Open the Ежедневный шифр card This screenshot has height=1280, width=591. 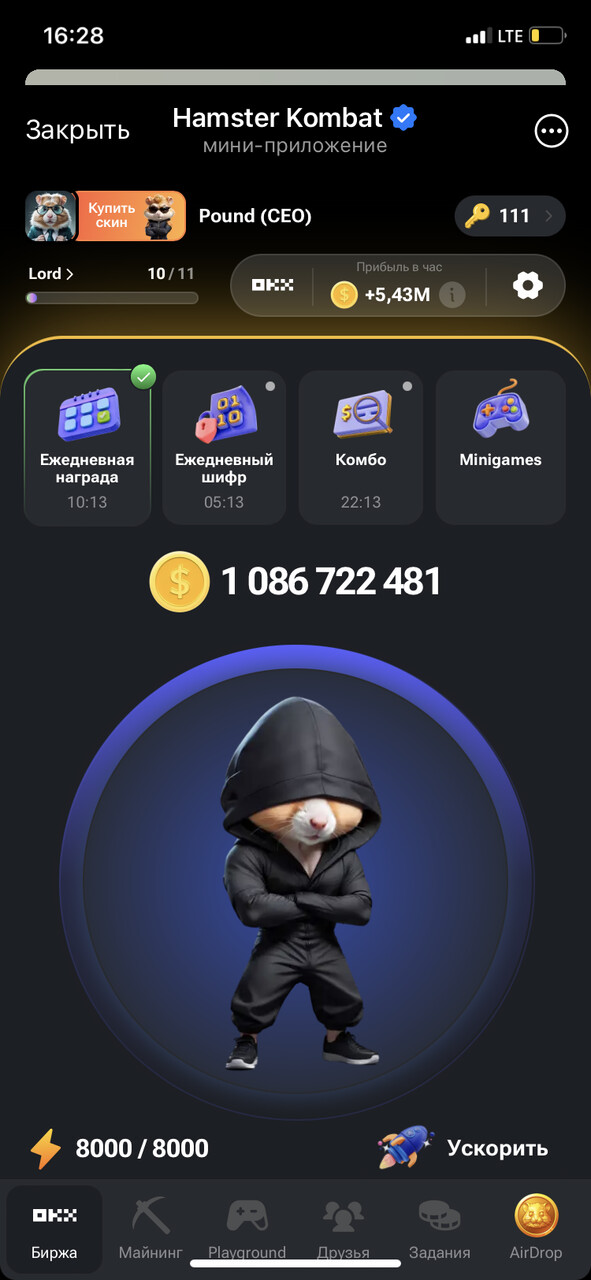tap(224, 447)
